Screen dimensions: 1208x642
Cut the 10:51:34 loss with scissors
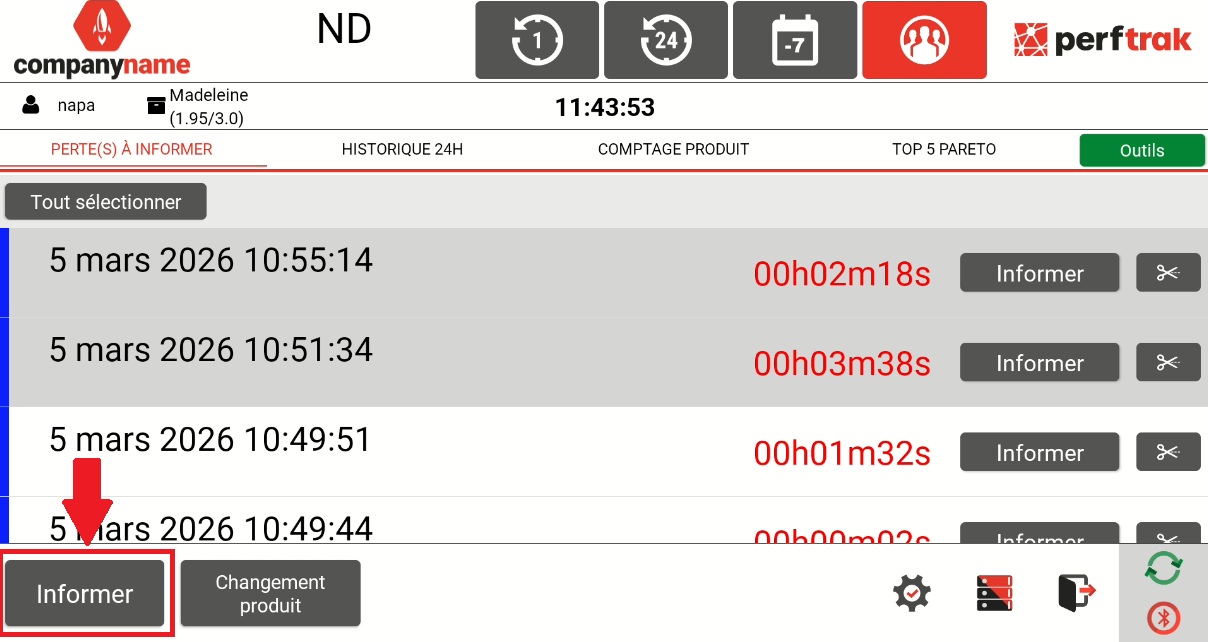[x=1168, y=362]
